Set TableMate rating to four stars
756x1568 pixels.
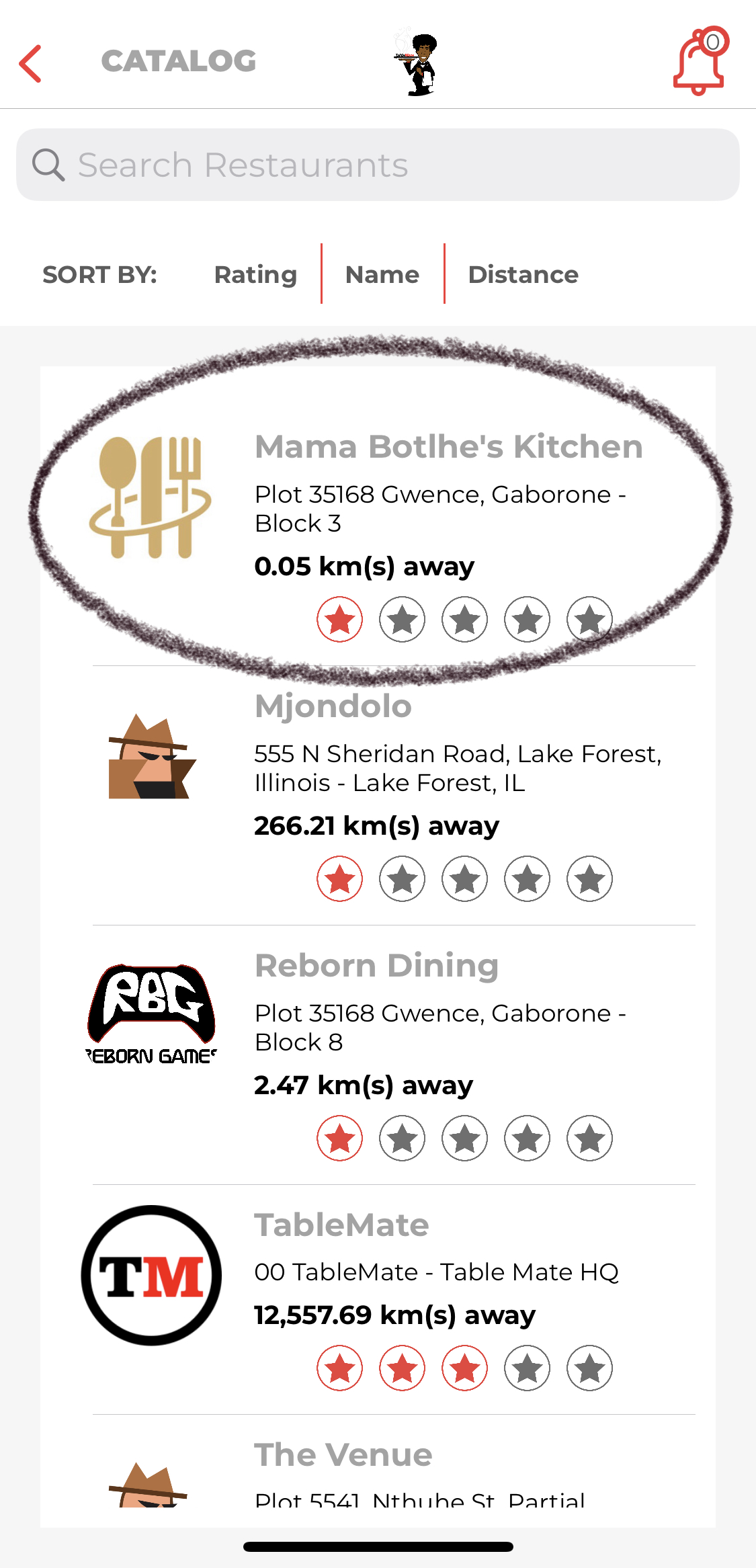(526, 1368)
